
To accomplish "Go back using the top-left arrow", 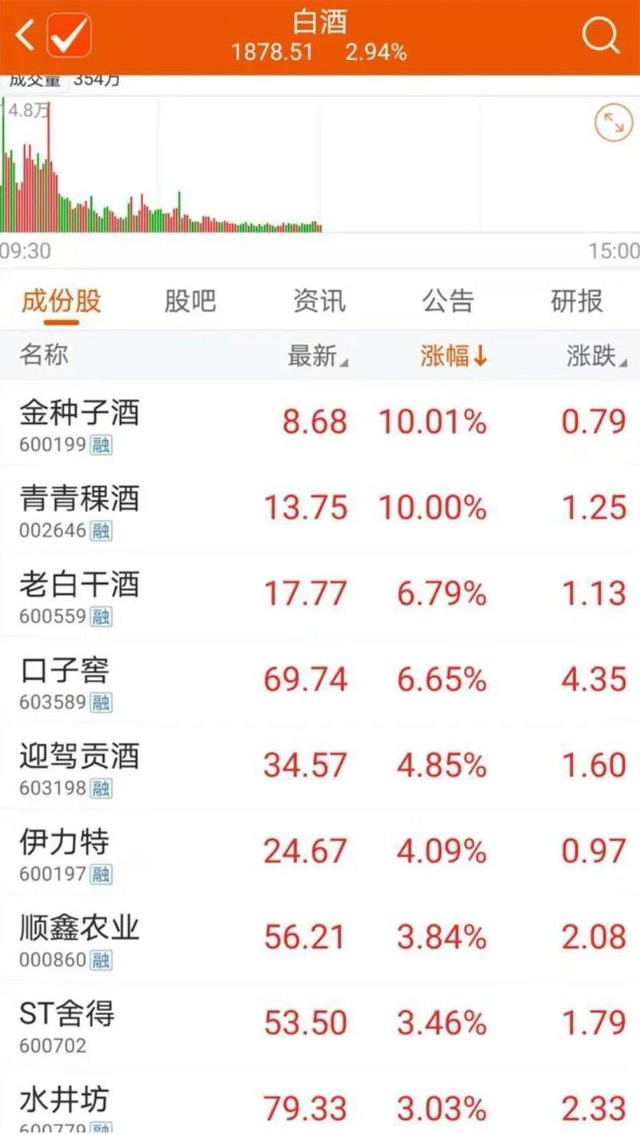I will click(25, 36).
